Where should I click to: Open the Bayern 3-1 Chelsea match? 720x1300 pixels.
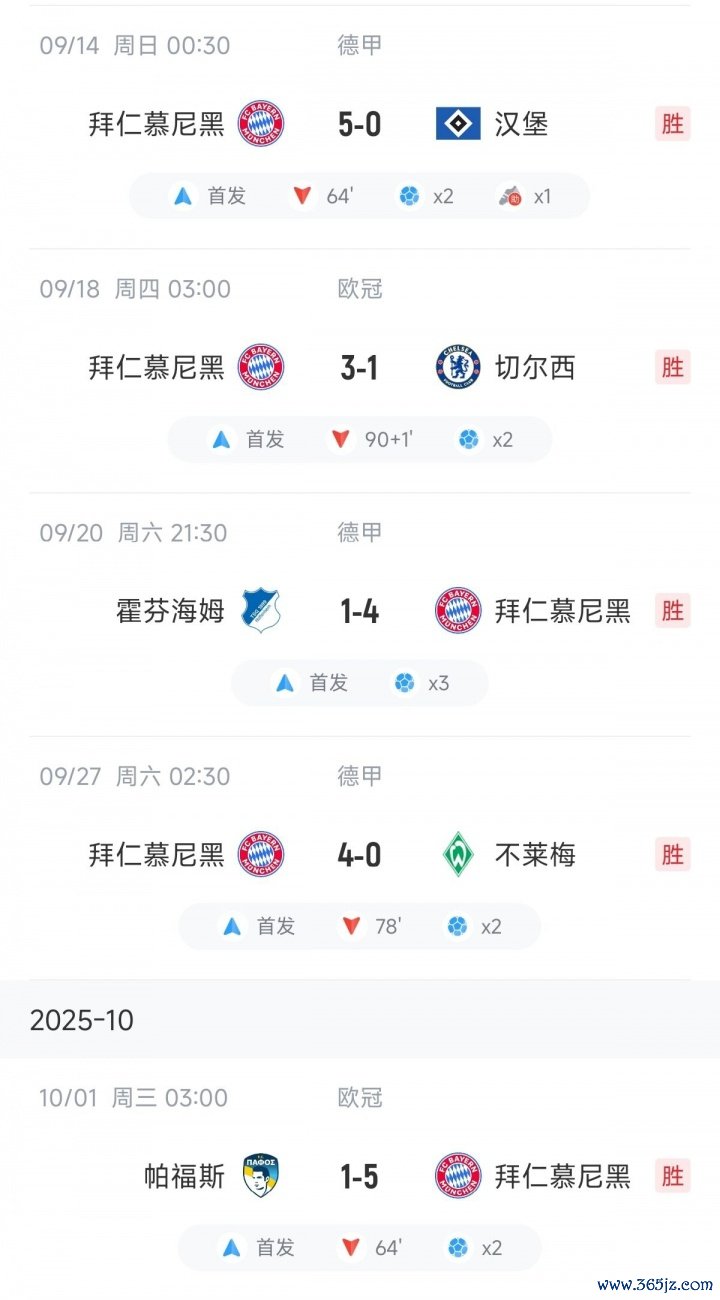(x=360, y=368)
